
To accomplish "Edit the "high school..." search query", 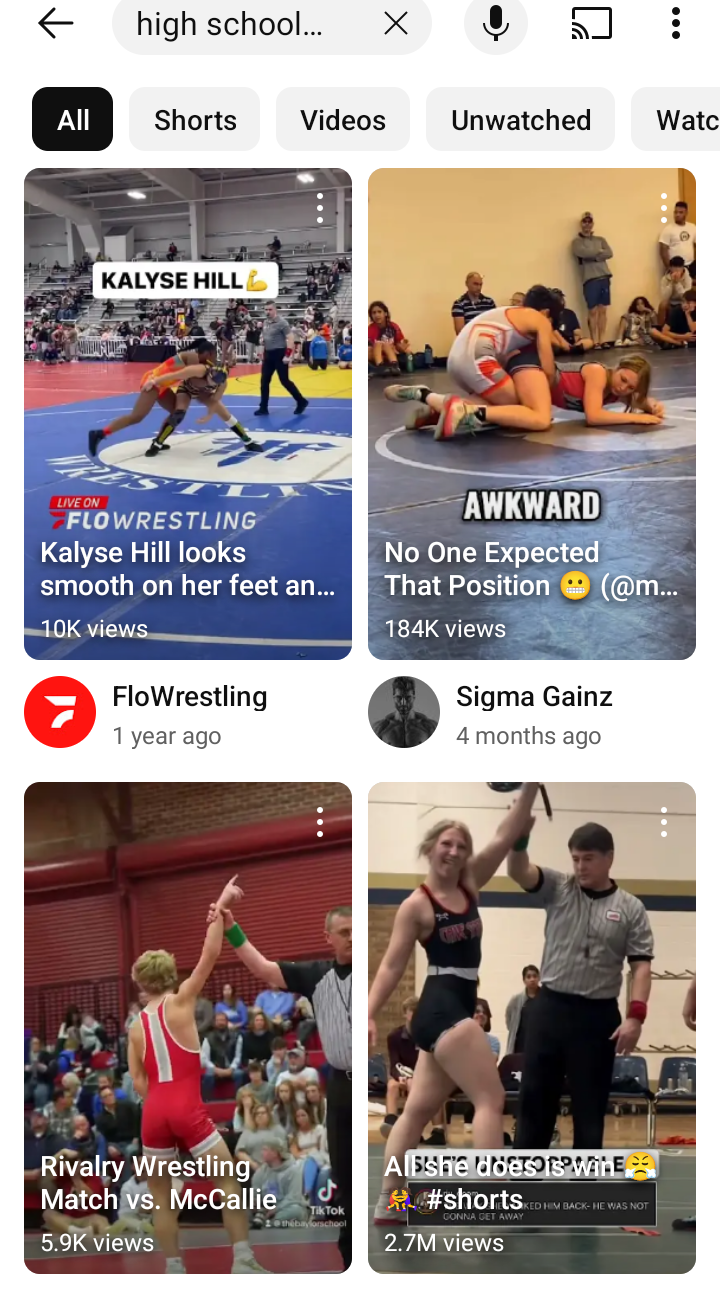I will [x=230, y=24].
